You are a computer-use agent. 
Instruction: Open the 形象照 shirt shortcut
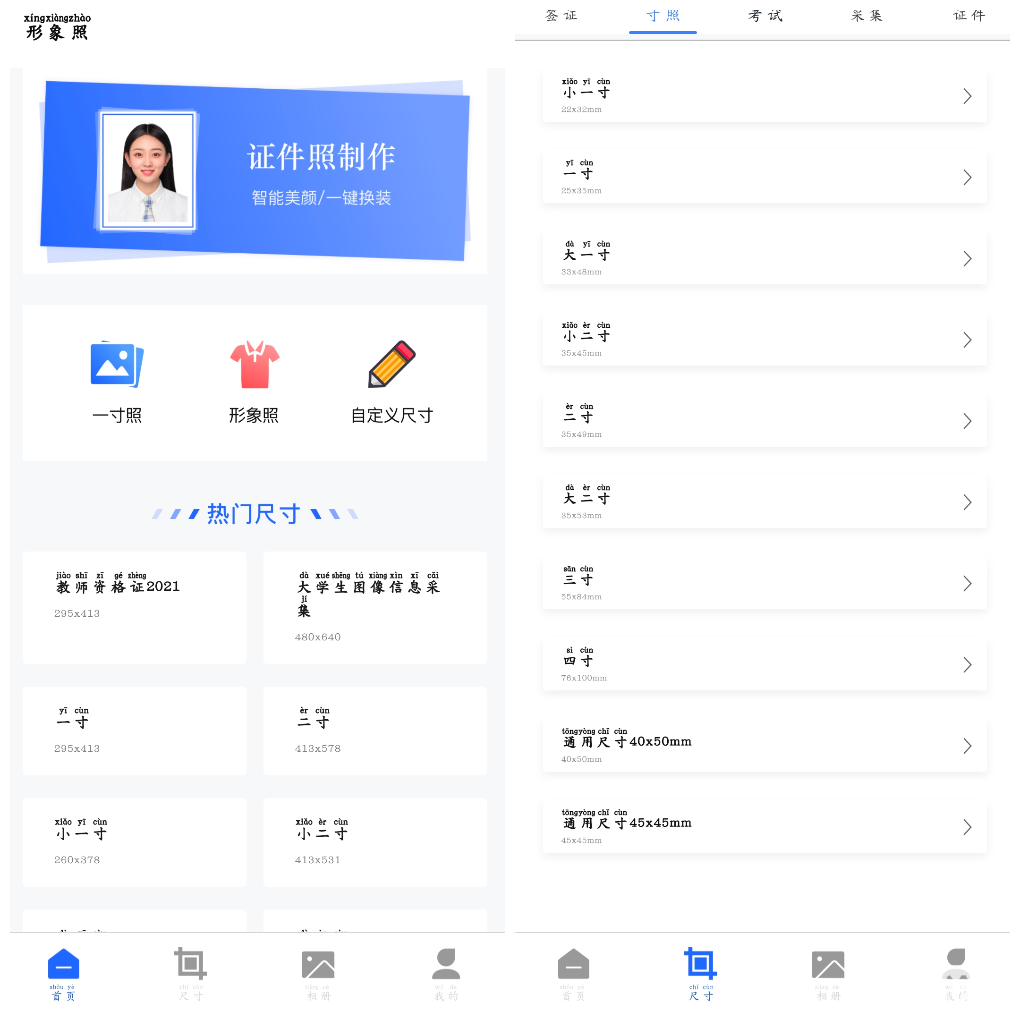(x=254, y=381)
